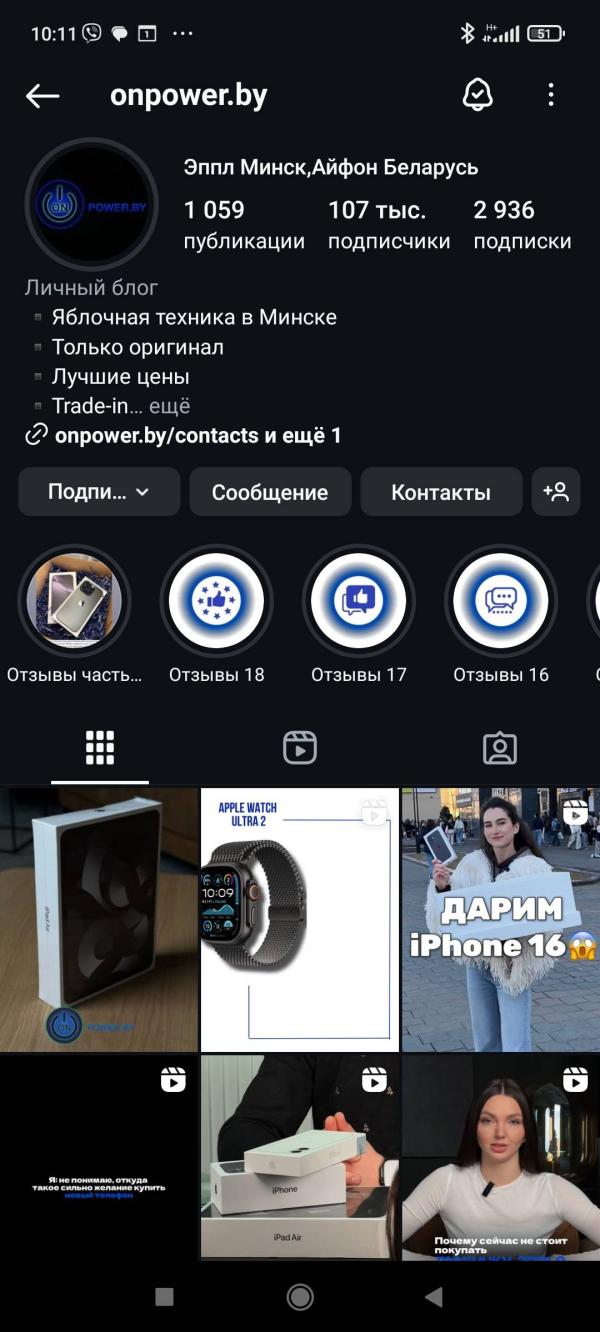This screenshot has width=600, height=1332.
Task: Go back using the top-left arrow
Action: [43, 96]
